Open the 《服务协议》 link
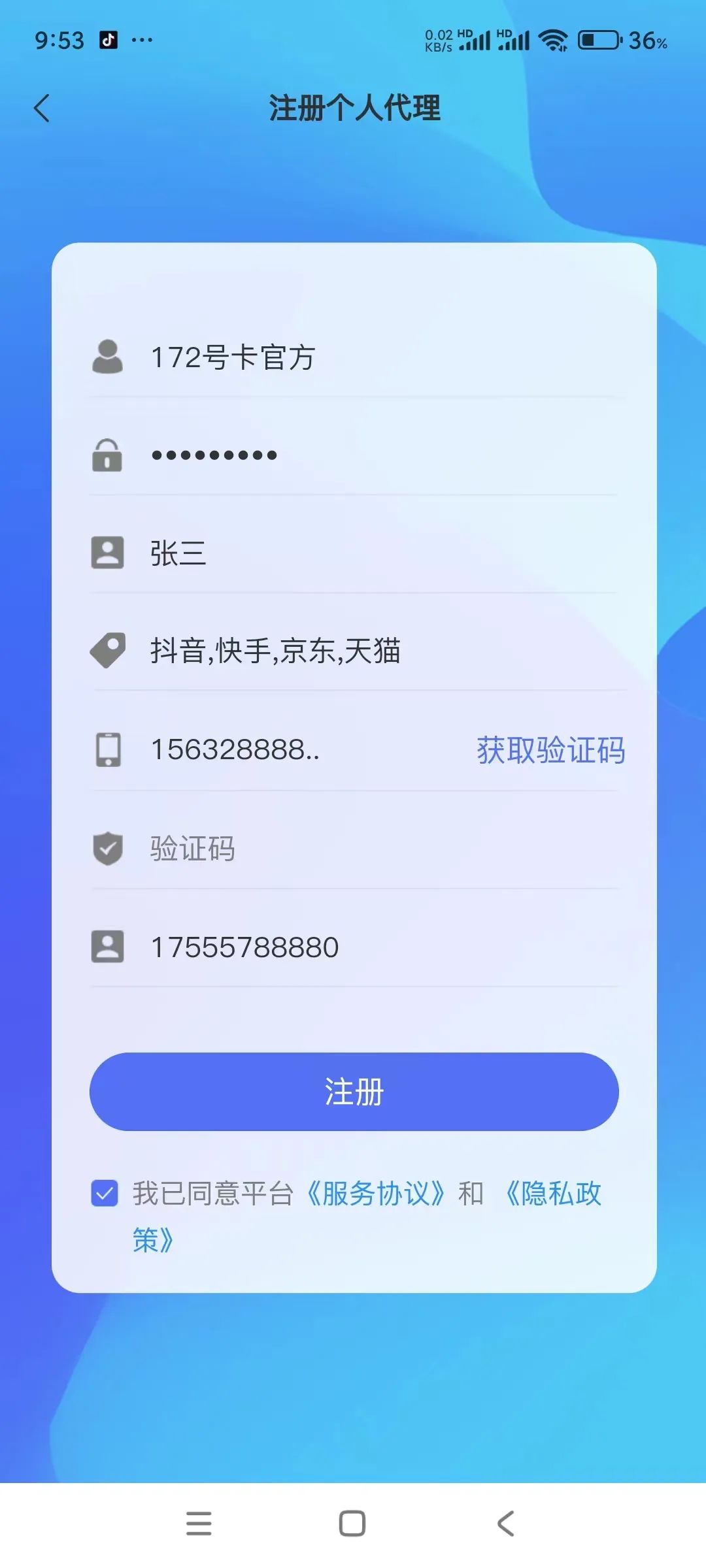 [x=375, y=1194]
